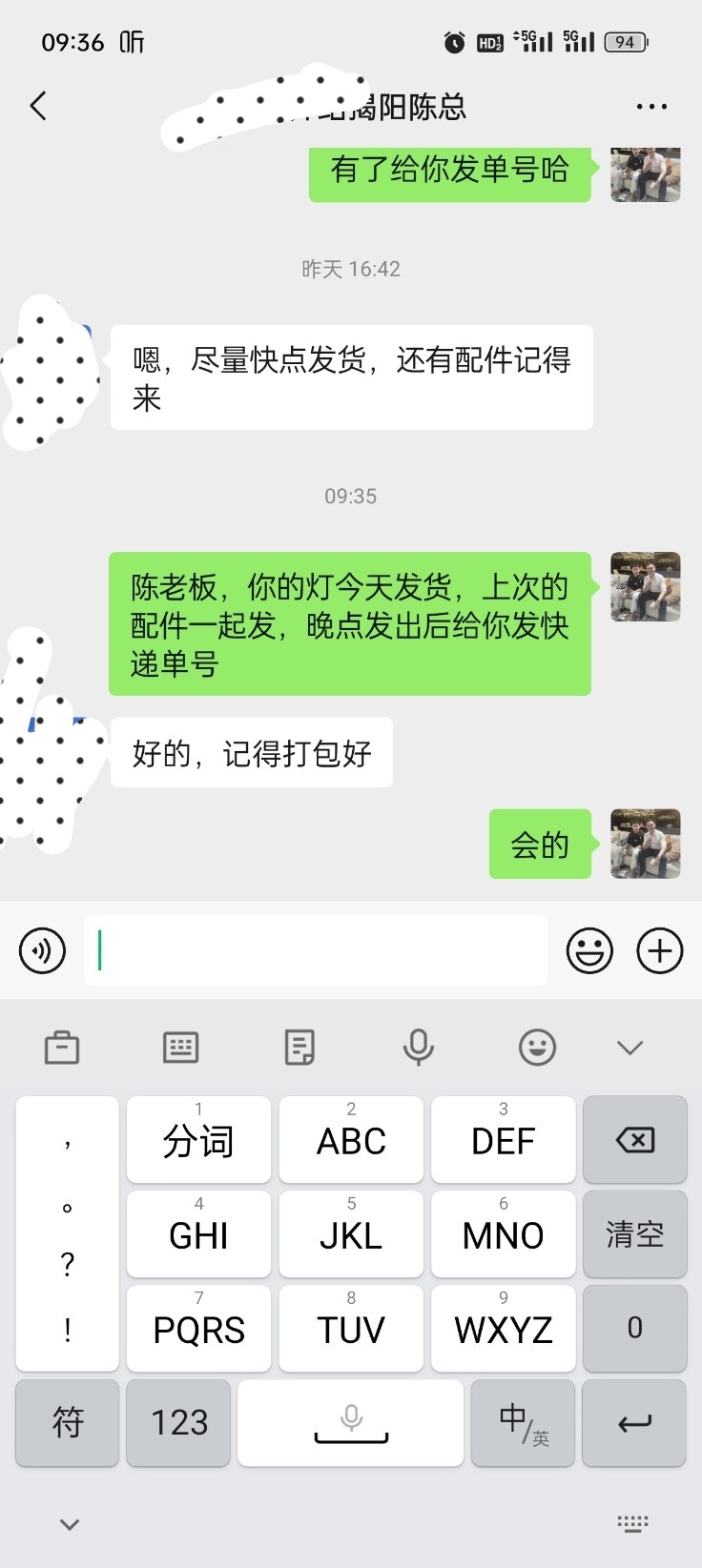The width and height of the screenshot is (702, 1568).
Task: Switch to voice message input
Action: coord(43,950)
